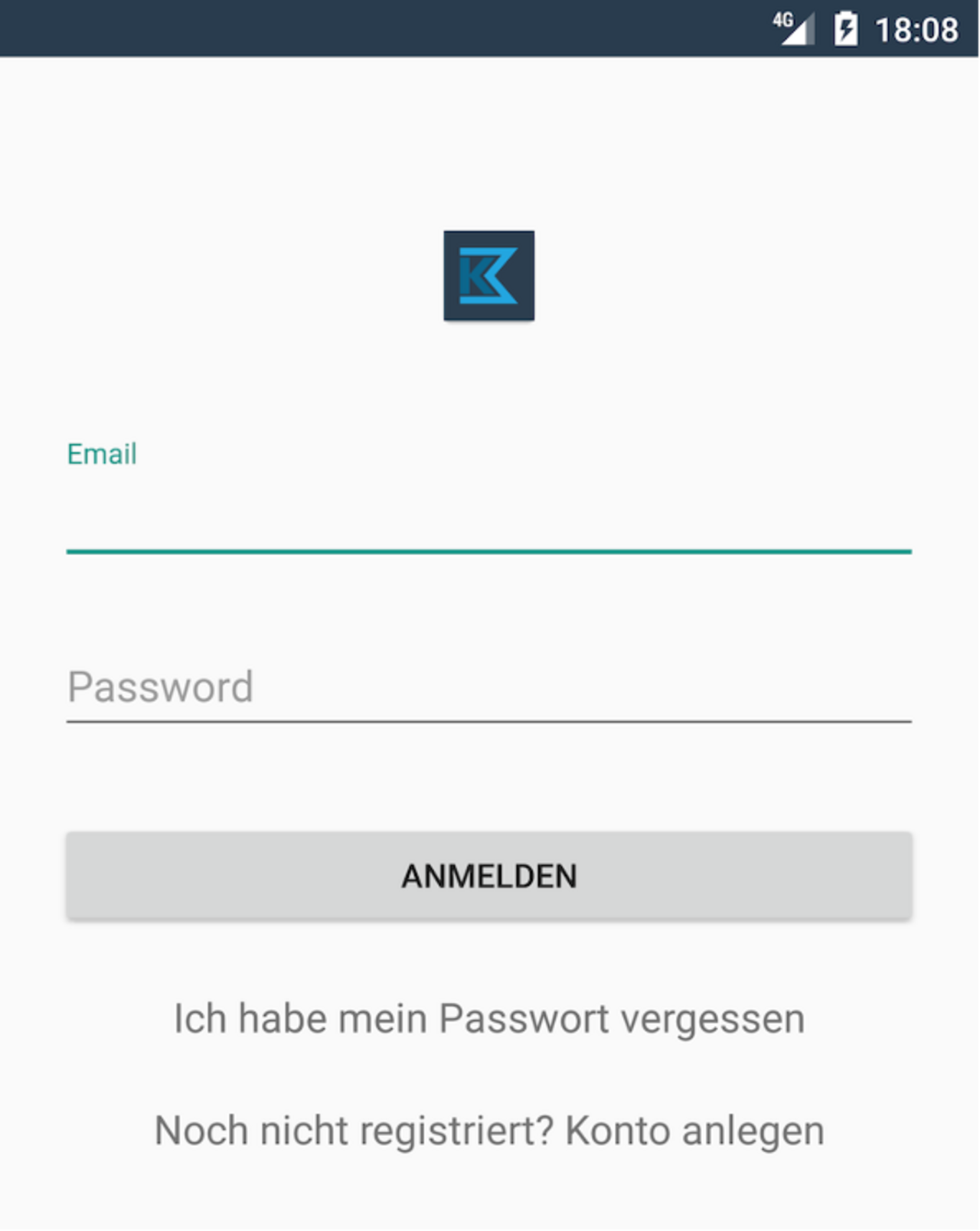
Task: Select the Password field
Action: coord(488,687)
